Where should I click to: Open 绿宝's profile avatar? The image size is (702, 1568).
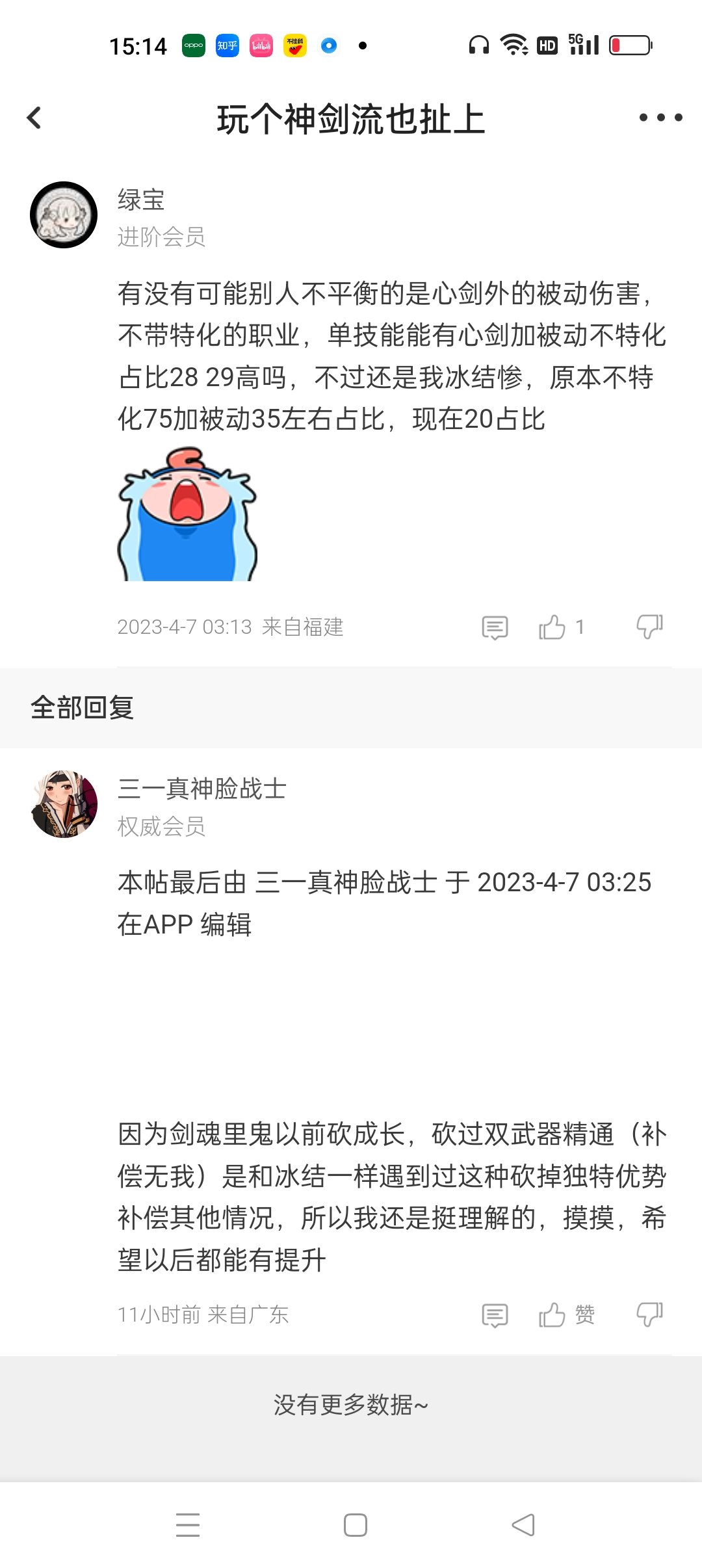[64, 215]
